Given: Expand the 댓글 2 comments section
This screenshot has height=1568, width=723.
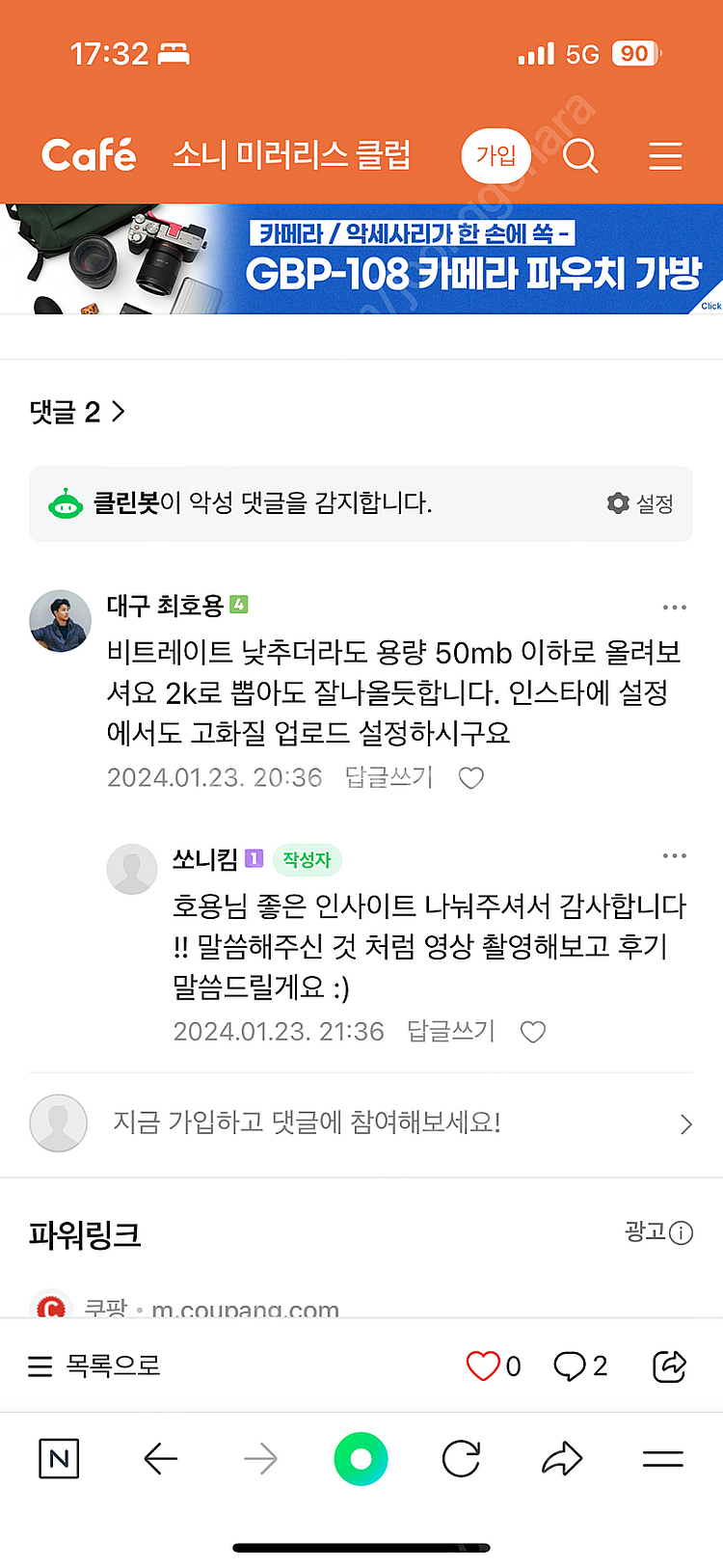Looking at the screenshot, I should click(x=77, y=413).
